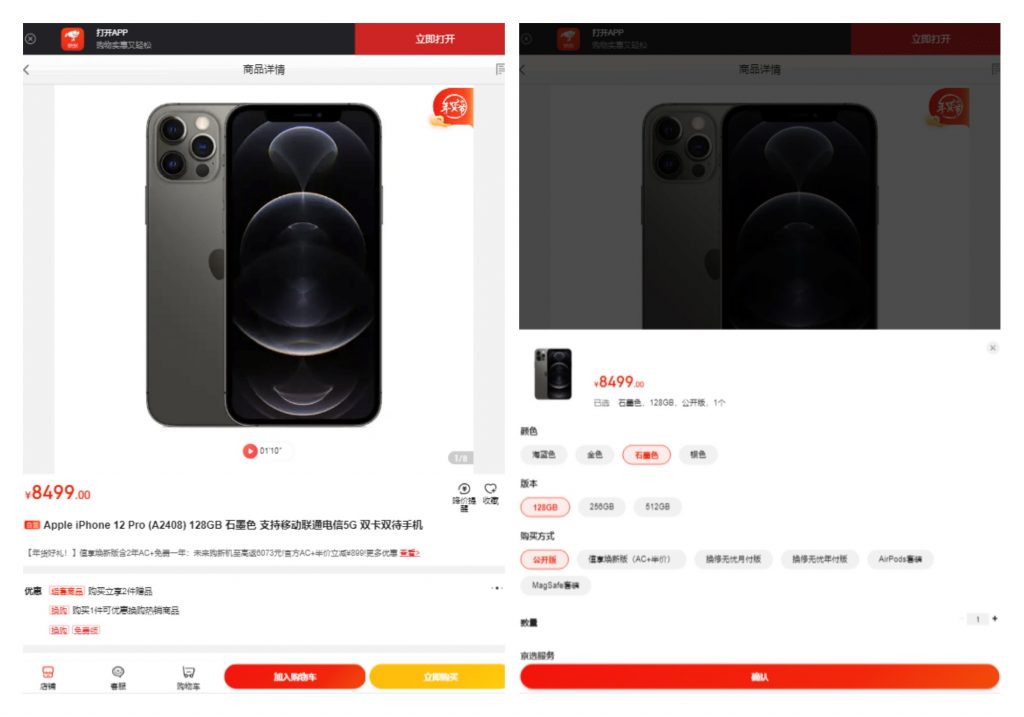Image resolution: width=1024 pixels, height=717 pixels.
Task: Go back from 商品详情 page
Action: [27, 70]
